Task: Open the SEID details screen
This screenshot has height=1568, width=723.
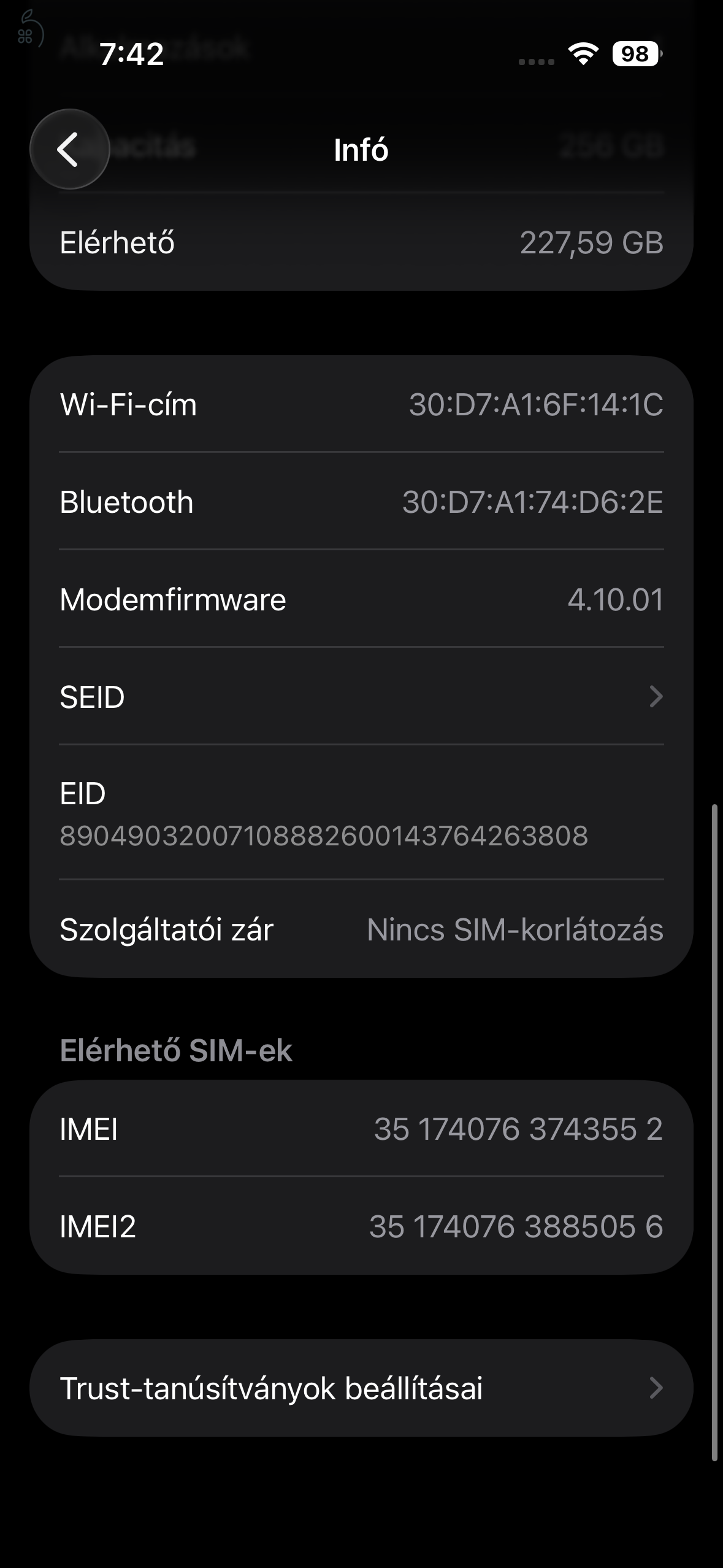Action: point(362,695)
